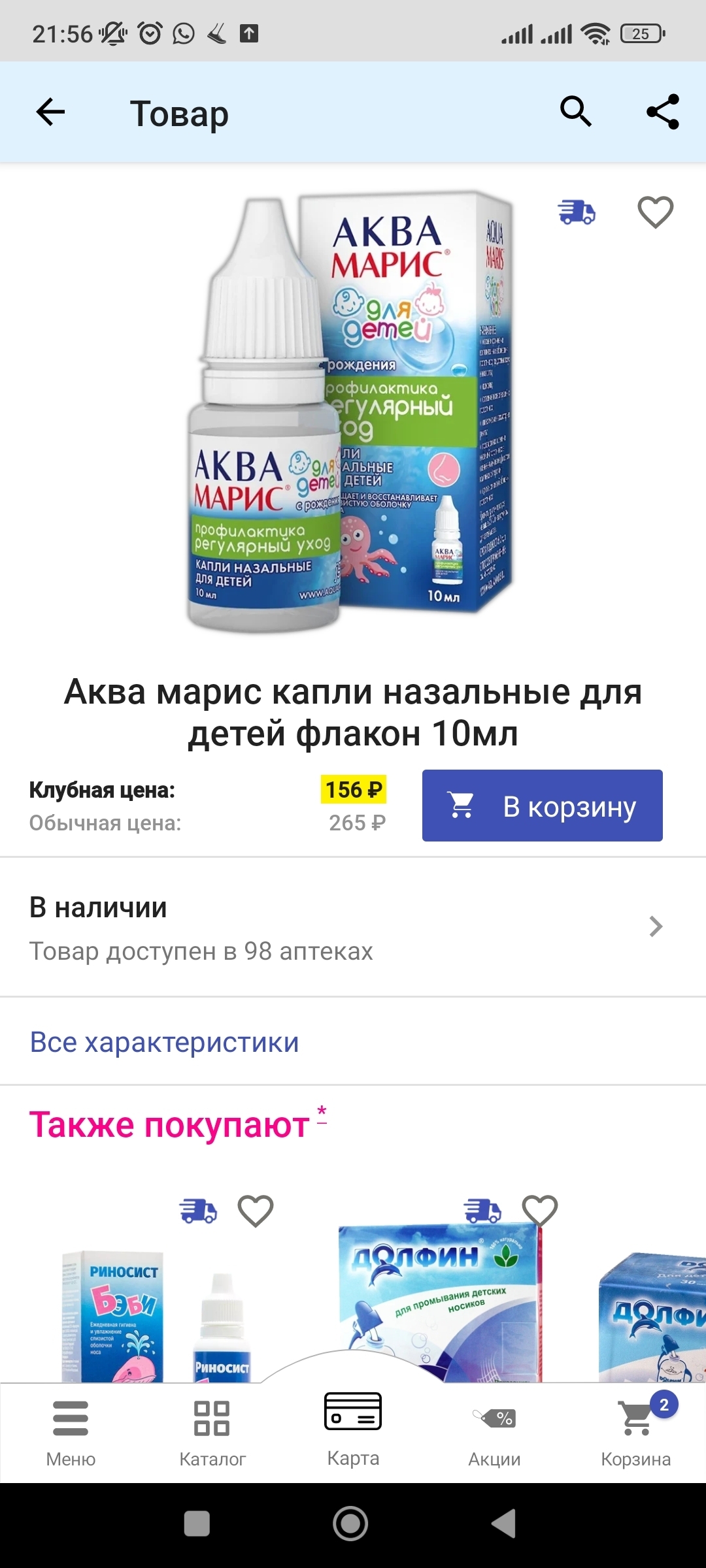
Task: Go back using the app bar arrow
Action: tap(50, 112)
